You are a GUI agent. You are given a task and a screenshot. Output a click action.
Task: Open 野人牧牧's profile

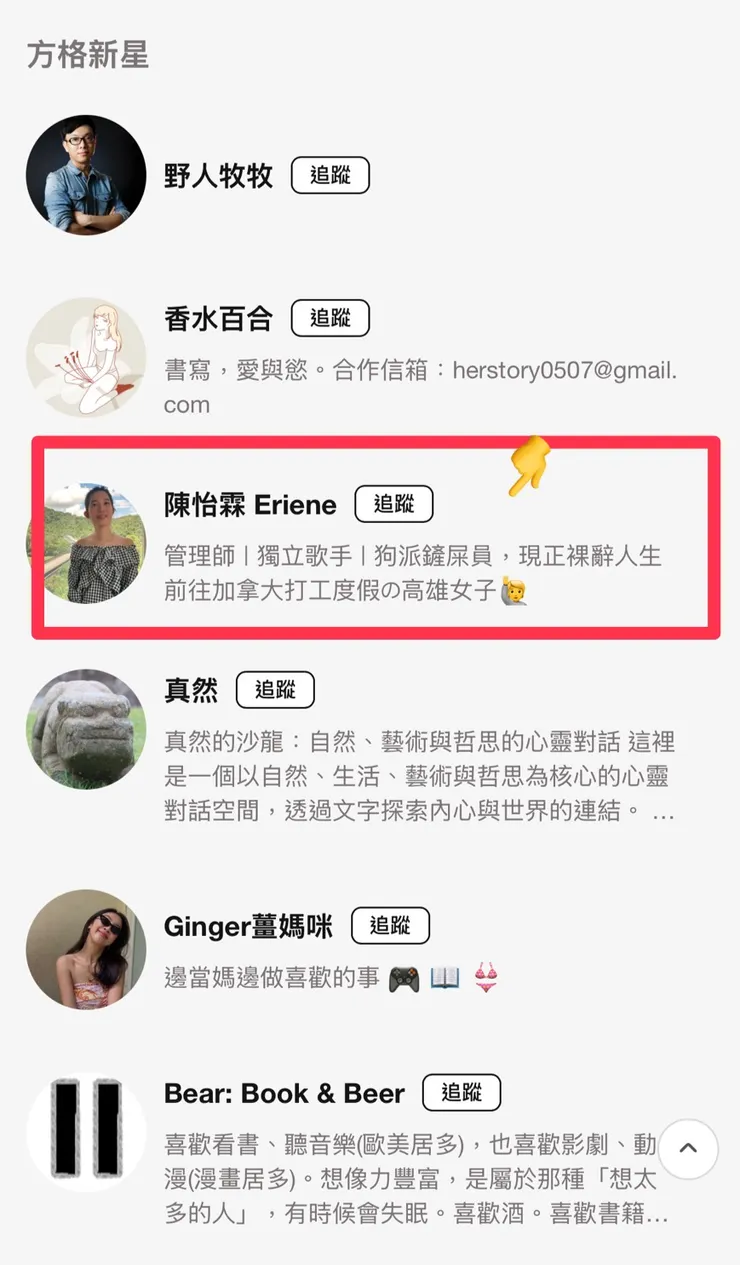pyautogui.click(x=218, y=176)
